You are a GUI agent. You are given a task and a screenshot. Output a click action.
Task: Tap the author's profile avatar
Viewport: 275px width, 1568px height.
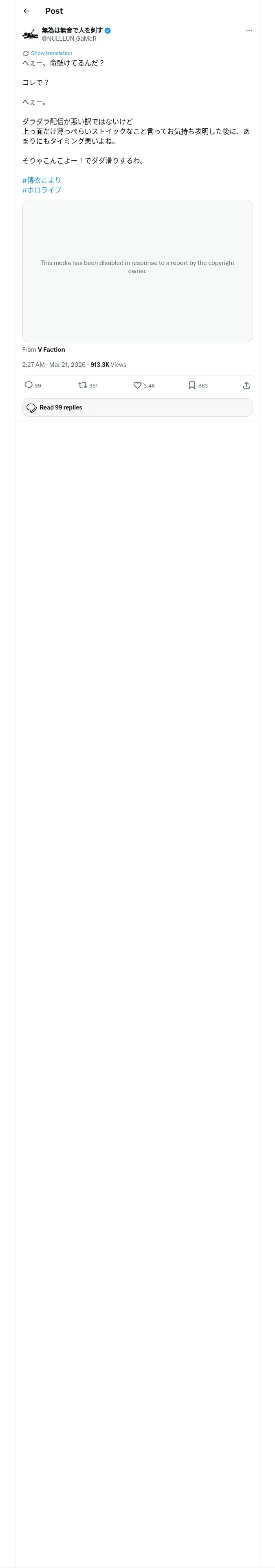click(31, 34)
